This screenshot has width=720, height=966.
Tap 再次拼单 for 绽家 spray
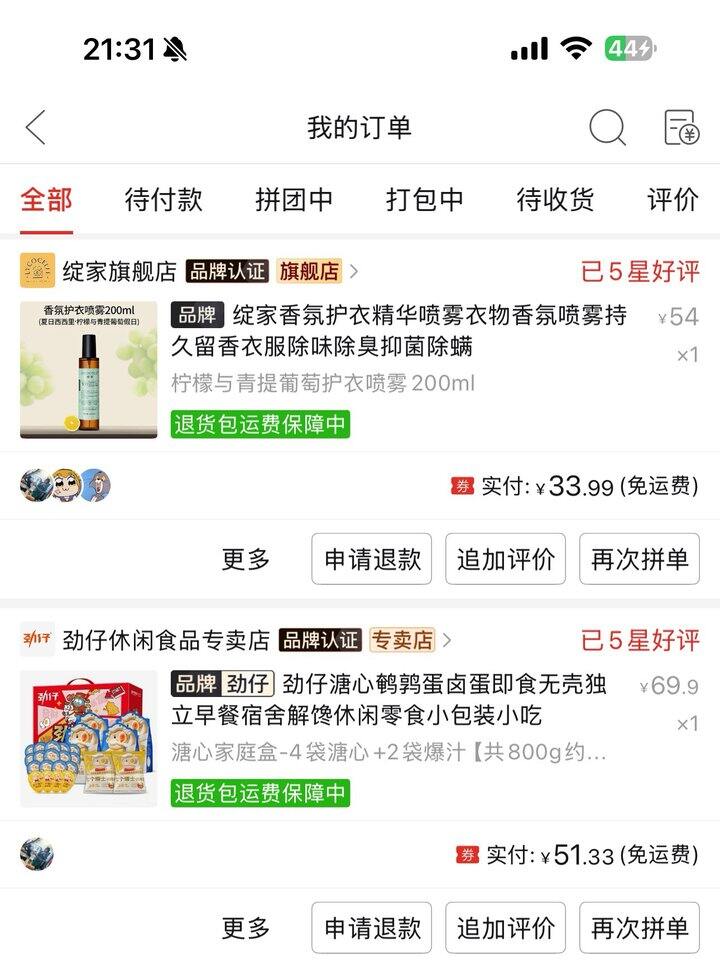[639, 559]
